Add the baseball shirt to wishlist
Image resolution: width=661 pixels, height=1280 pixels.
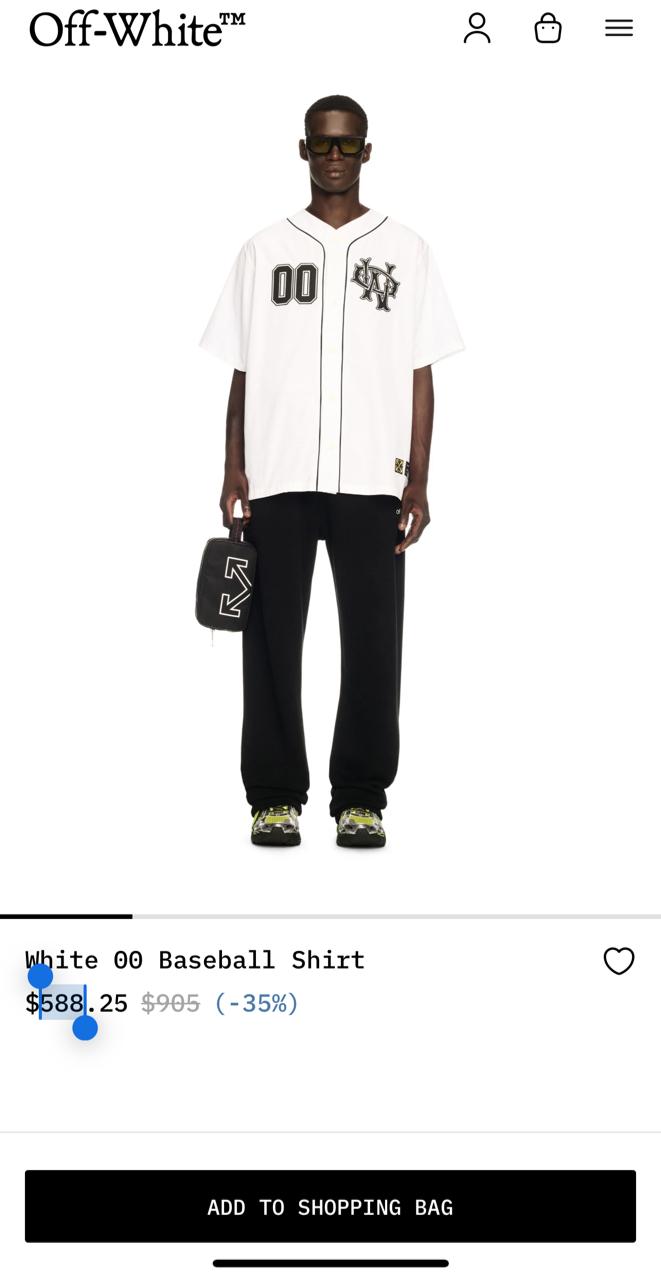[x=619, y=961]
